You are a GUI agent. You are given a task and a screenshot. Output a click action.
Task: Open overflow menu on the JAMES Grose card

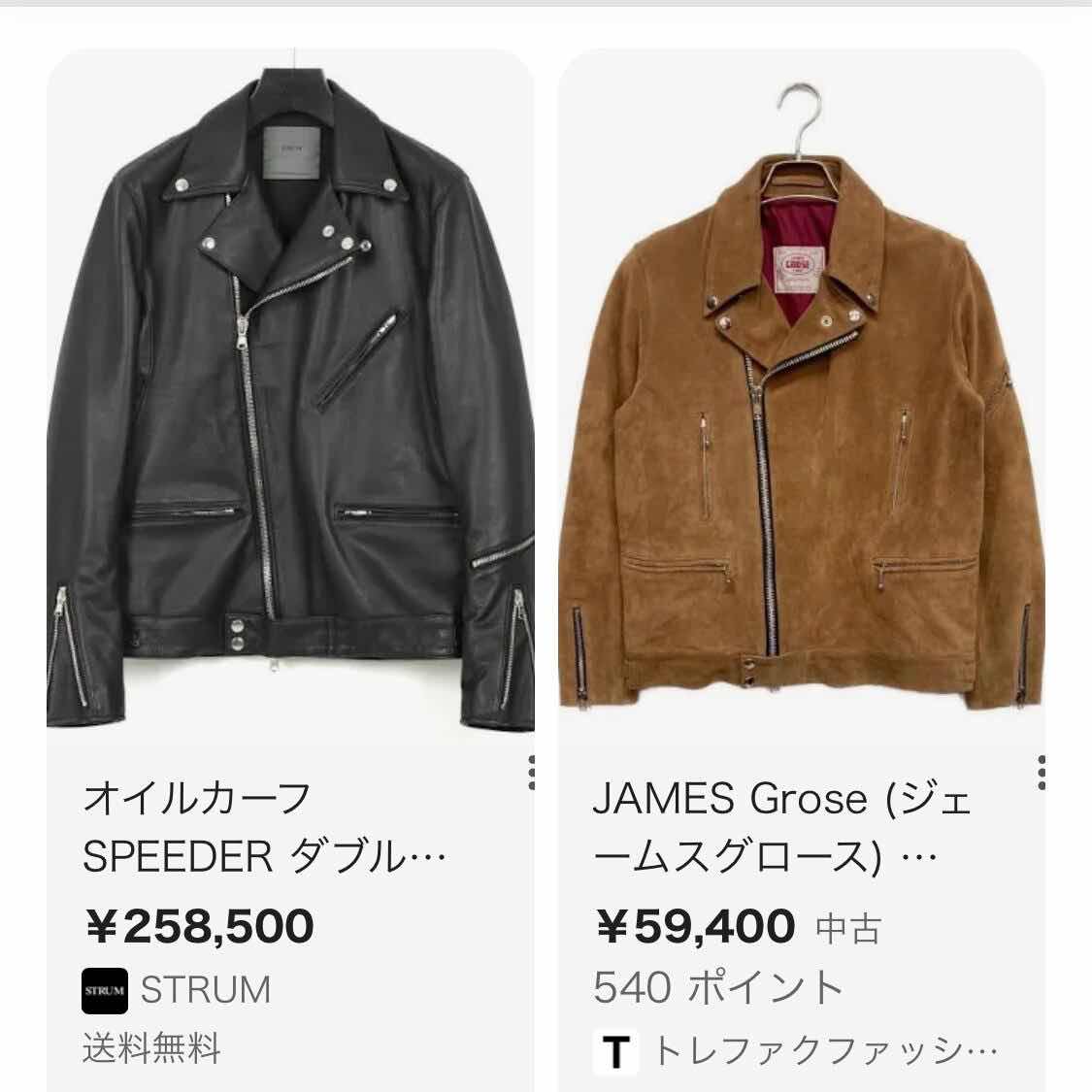(1042, 773)
